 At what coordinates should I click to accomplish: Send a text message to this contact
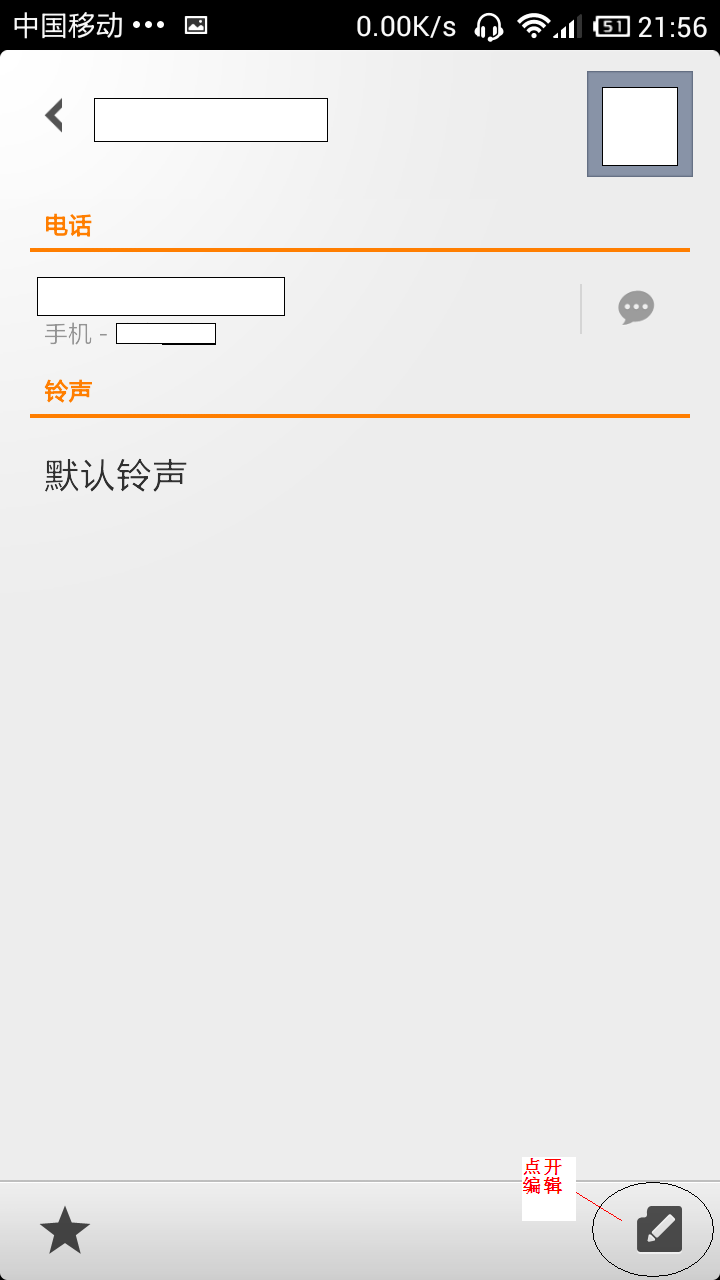click(x=636, y=307)
